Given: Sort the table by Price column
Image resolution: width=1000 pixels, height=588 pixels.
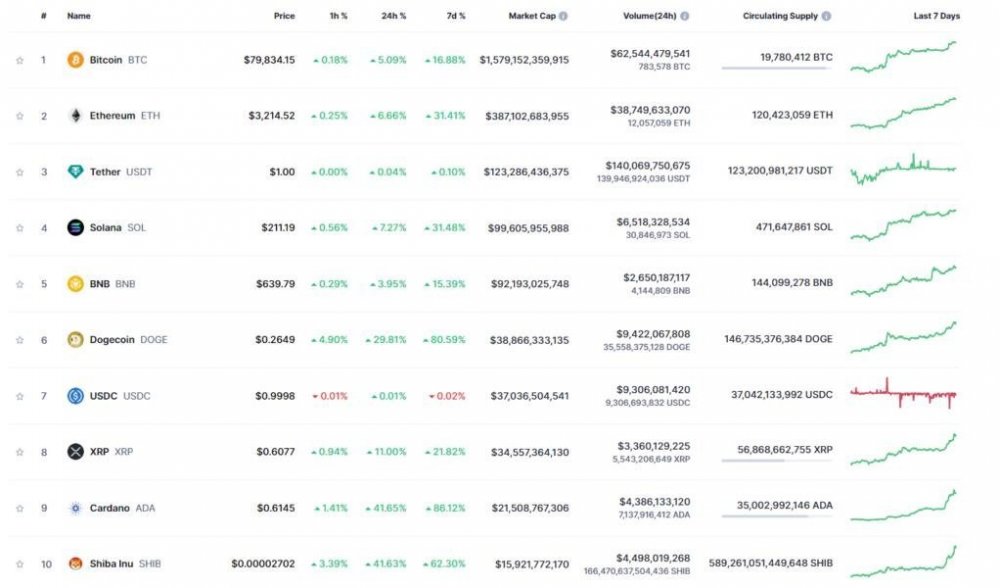Looking at the screenshot, I should 284,16.
